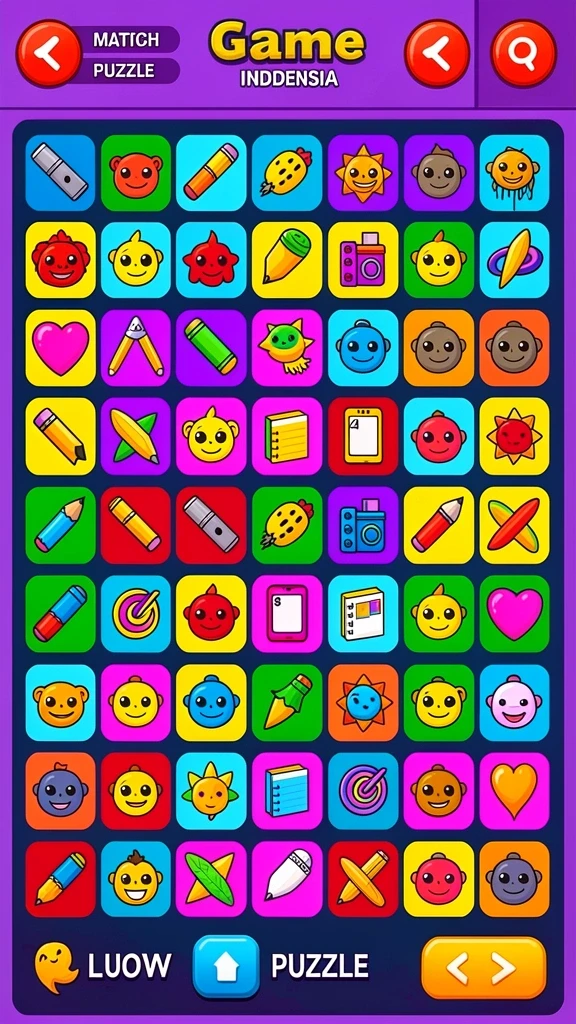The width and height of the screenshot is (576, 1024).
Task: Pick the drafting compass on purple tile
Action: click(136, 347)
